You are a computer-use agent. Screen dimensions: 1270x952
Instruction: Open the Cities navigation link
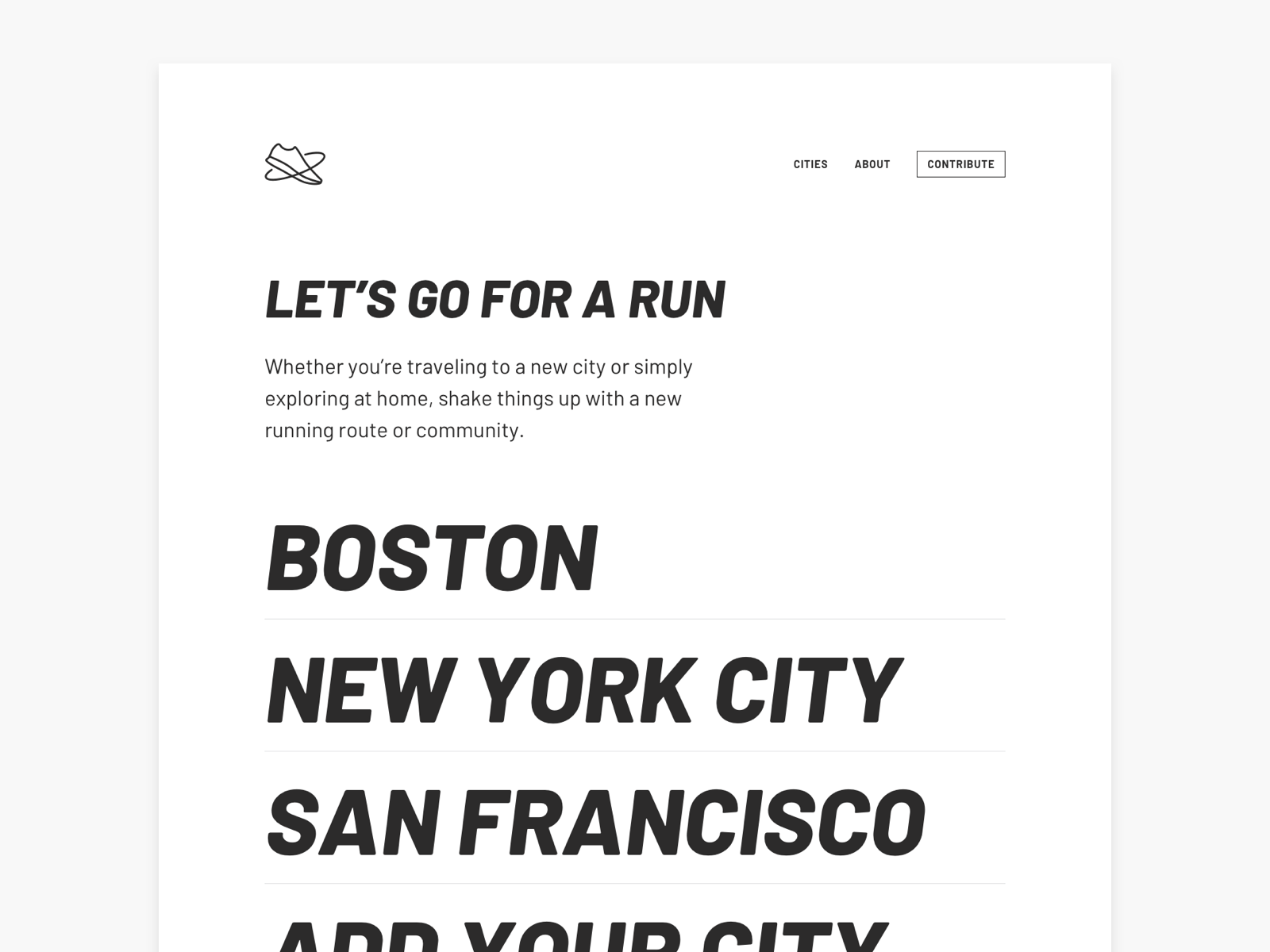810,164
